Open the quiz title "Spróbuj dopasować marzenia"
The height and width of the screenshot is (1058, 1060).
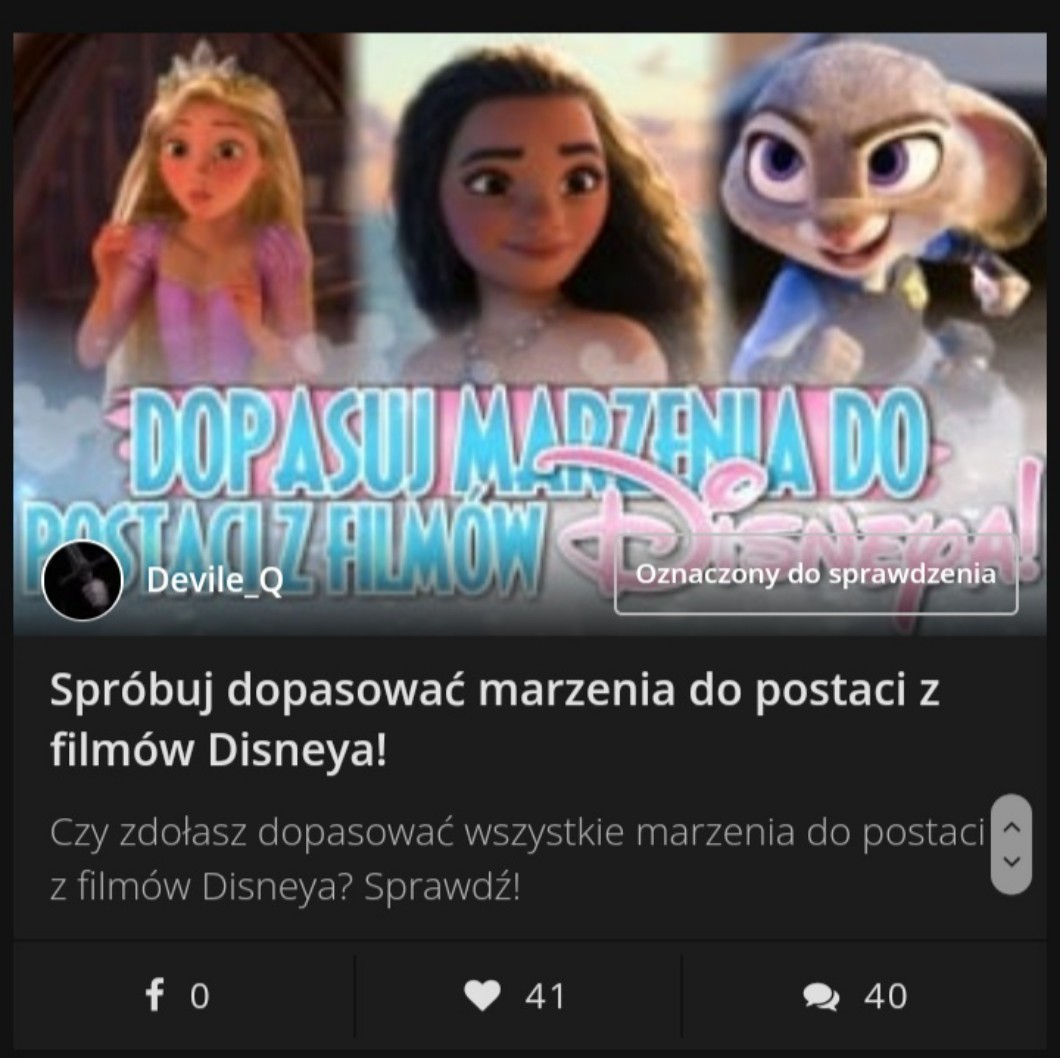pos(494,719)
